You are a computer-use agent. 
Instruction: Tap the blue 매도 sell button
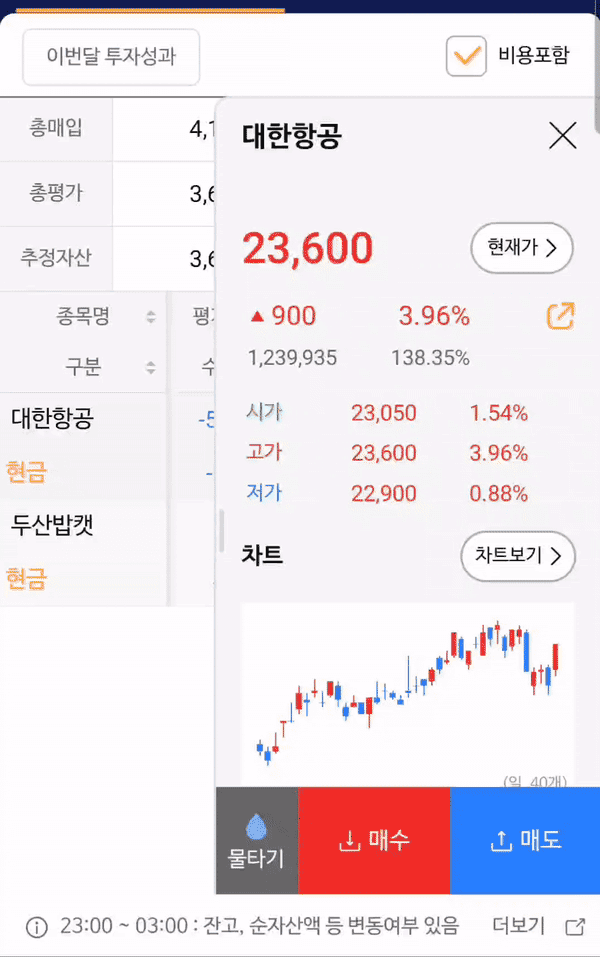click(525, 840)
